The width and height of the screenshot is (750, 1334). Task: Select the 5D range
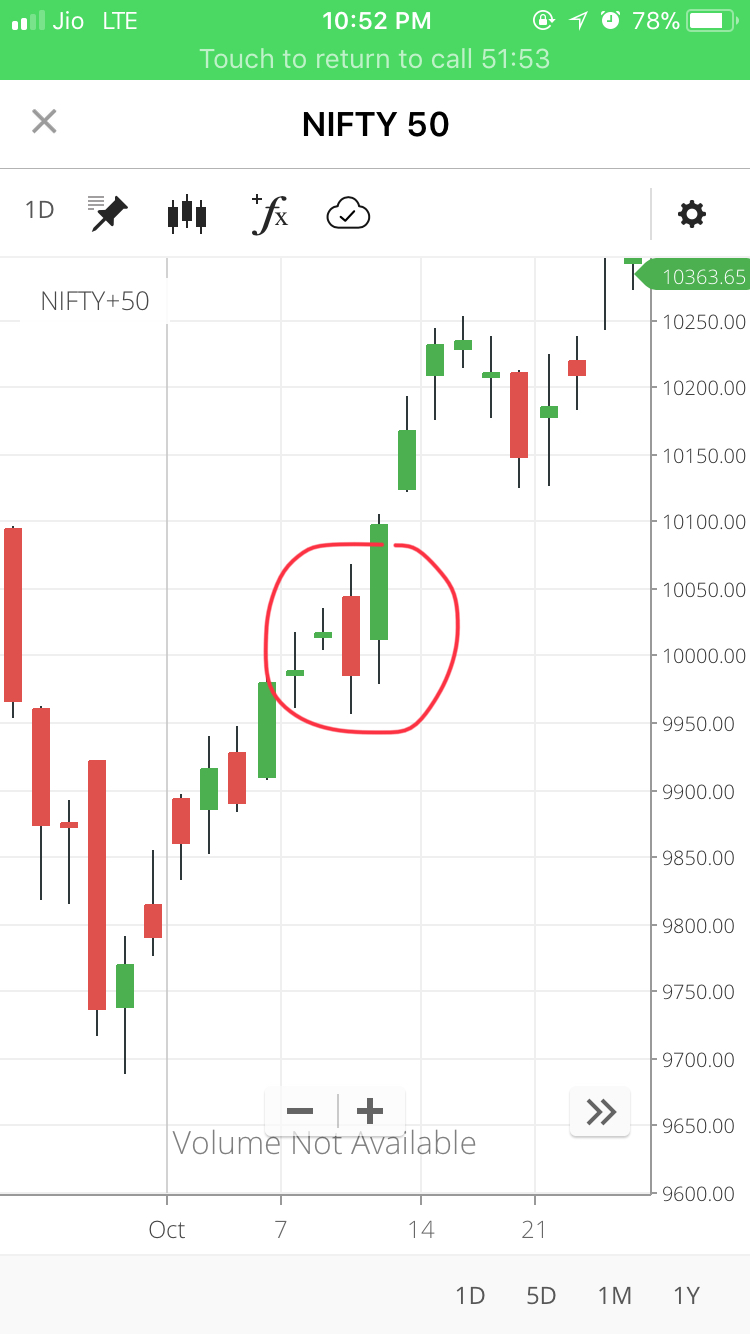click(541, 1296)
